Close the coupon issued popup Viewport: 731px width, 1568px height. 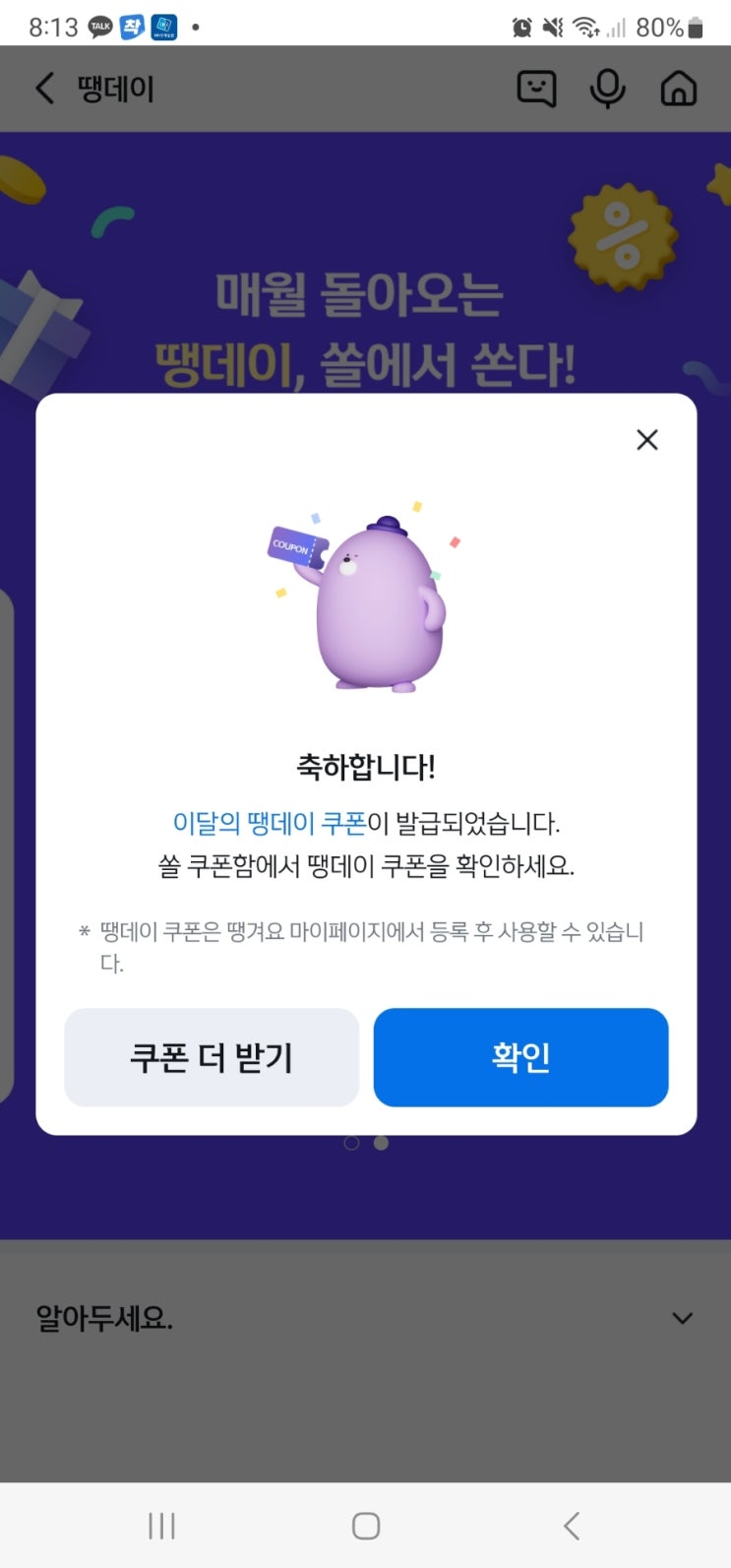(646, 440)
